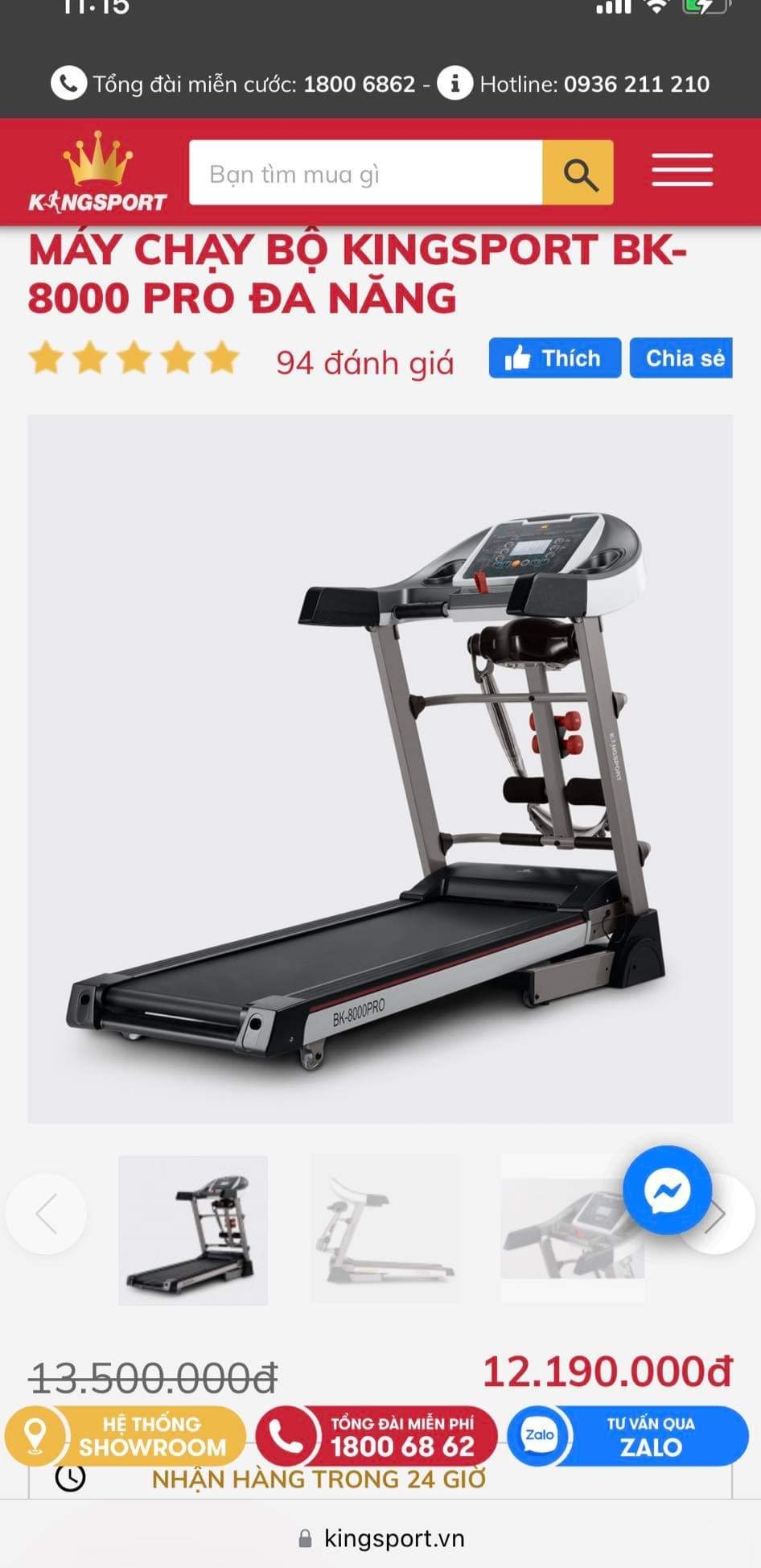Screen dimensions: 761x1568
Task: Call Tổng đài miễn phí 1800 68 62
Action: pos(376,1436)
